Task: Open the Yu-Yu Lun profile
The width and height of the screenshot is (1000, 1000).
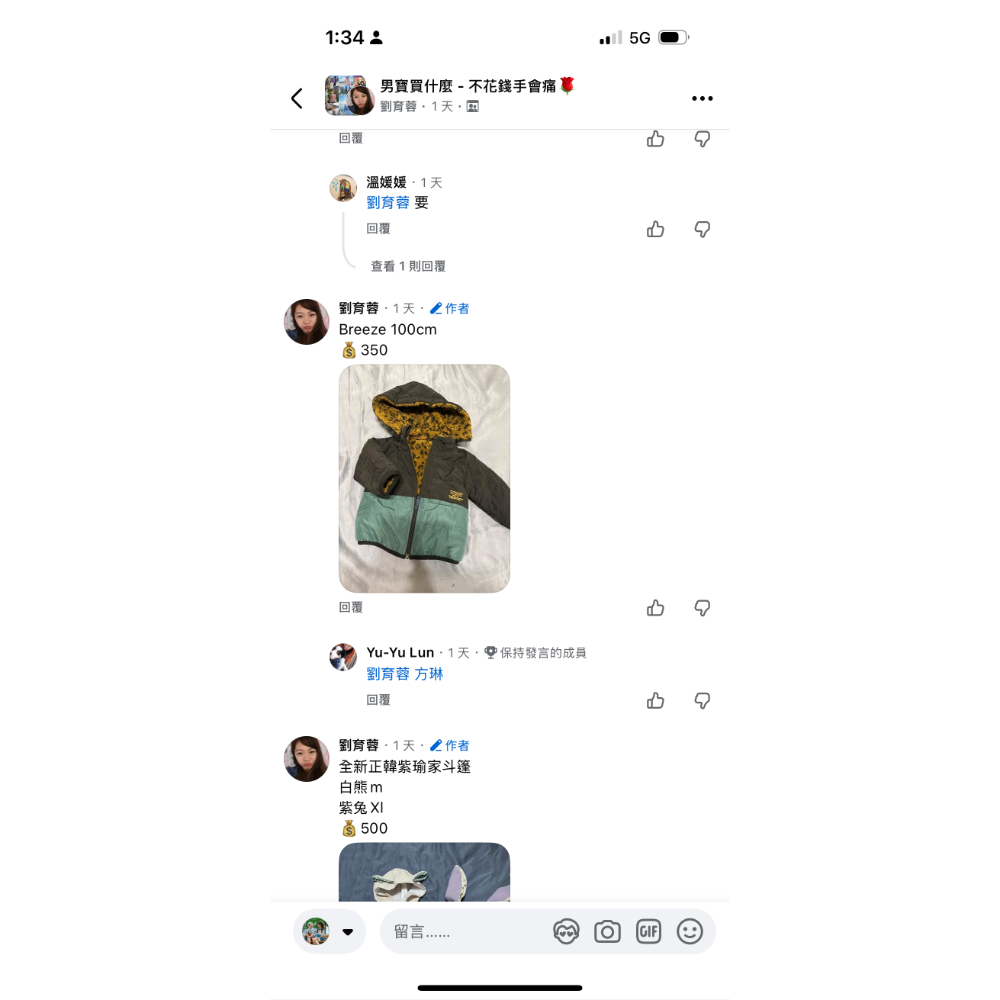Action: [400, 652]
